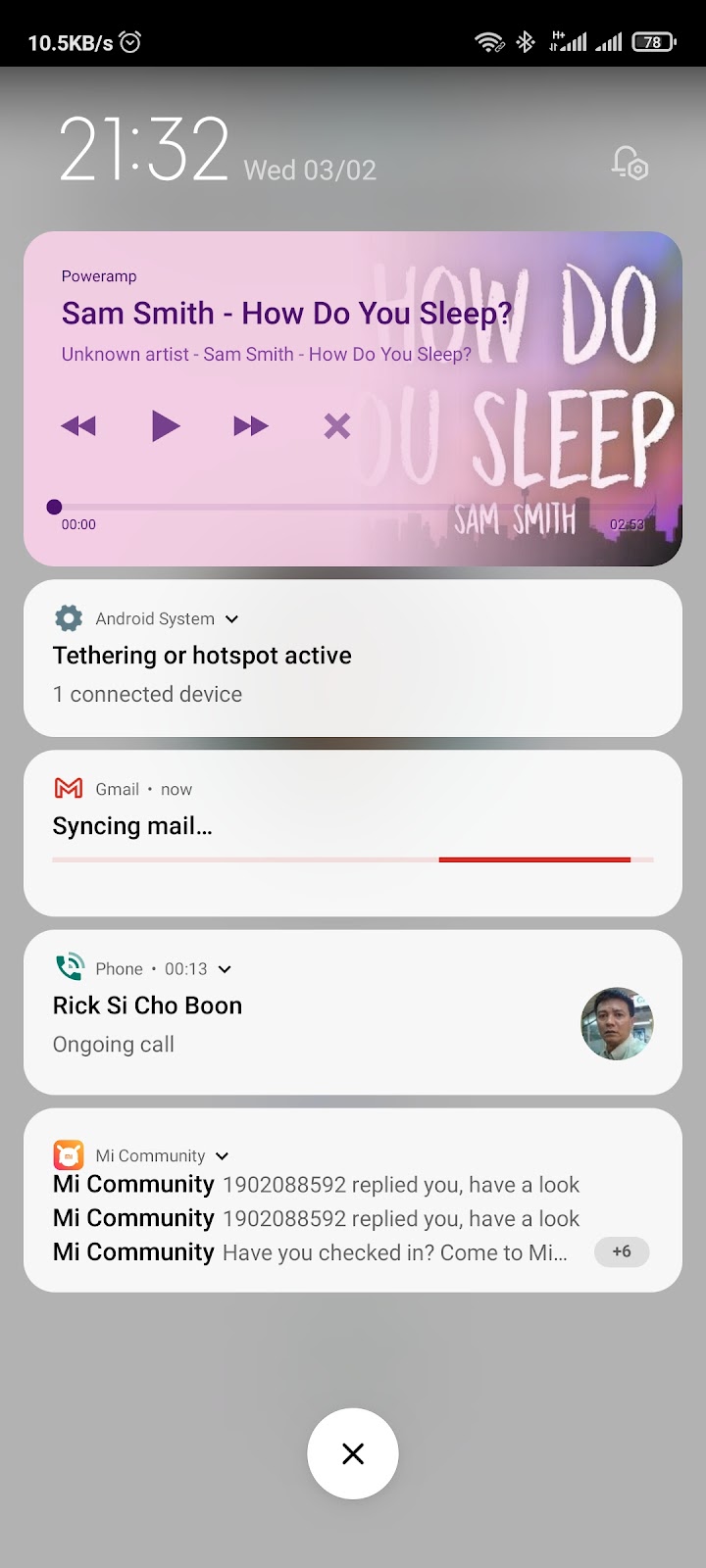
Task: Open the Gmail syncing mail notification
Action: click(294, 826)
